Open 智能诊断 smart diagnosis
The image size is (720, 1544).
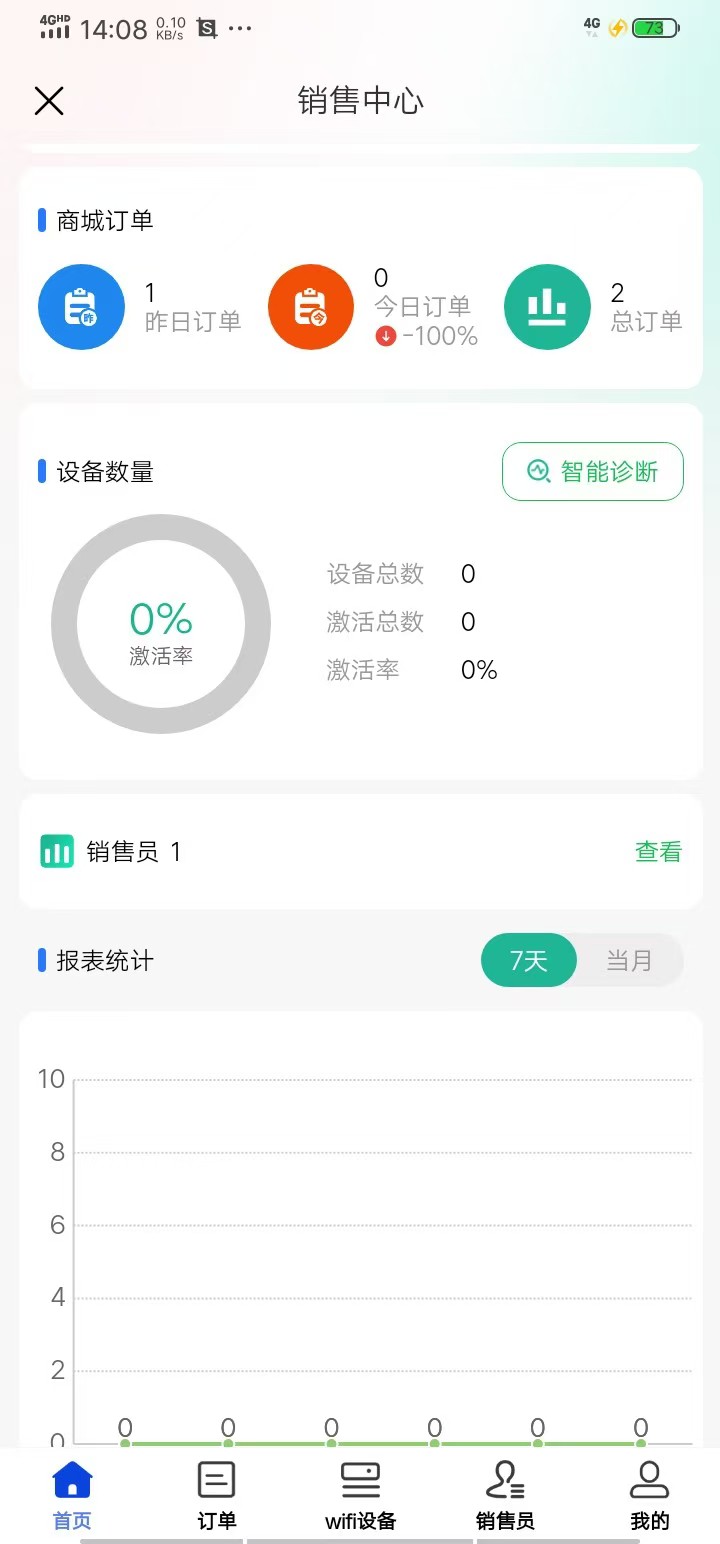[x=593, y=471]
